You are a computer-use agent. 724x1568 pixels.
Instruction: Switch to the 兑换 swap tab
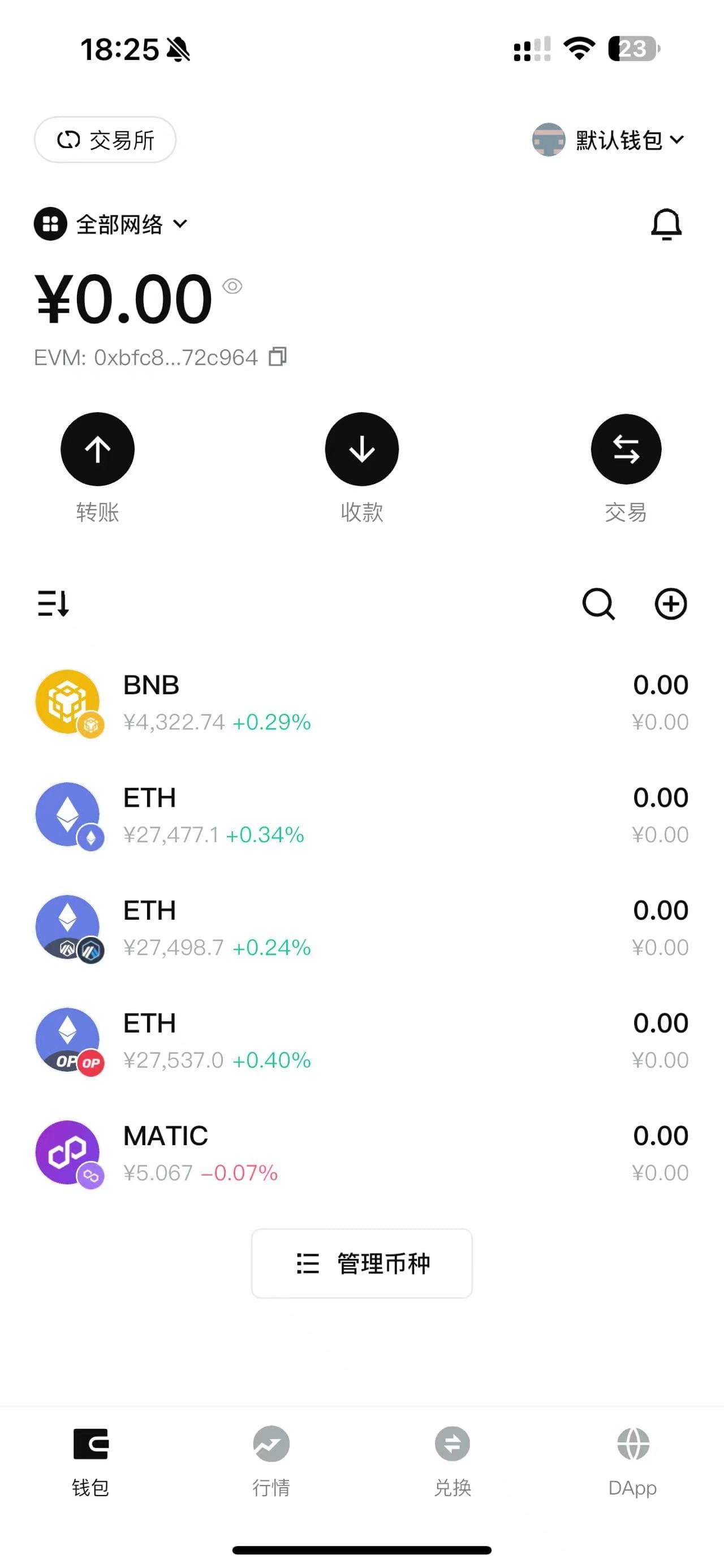coord(453,1461)
